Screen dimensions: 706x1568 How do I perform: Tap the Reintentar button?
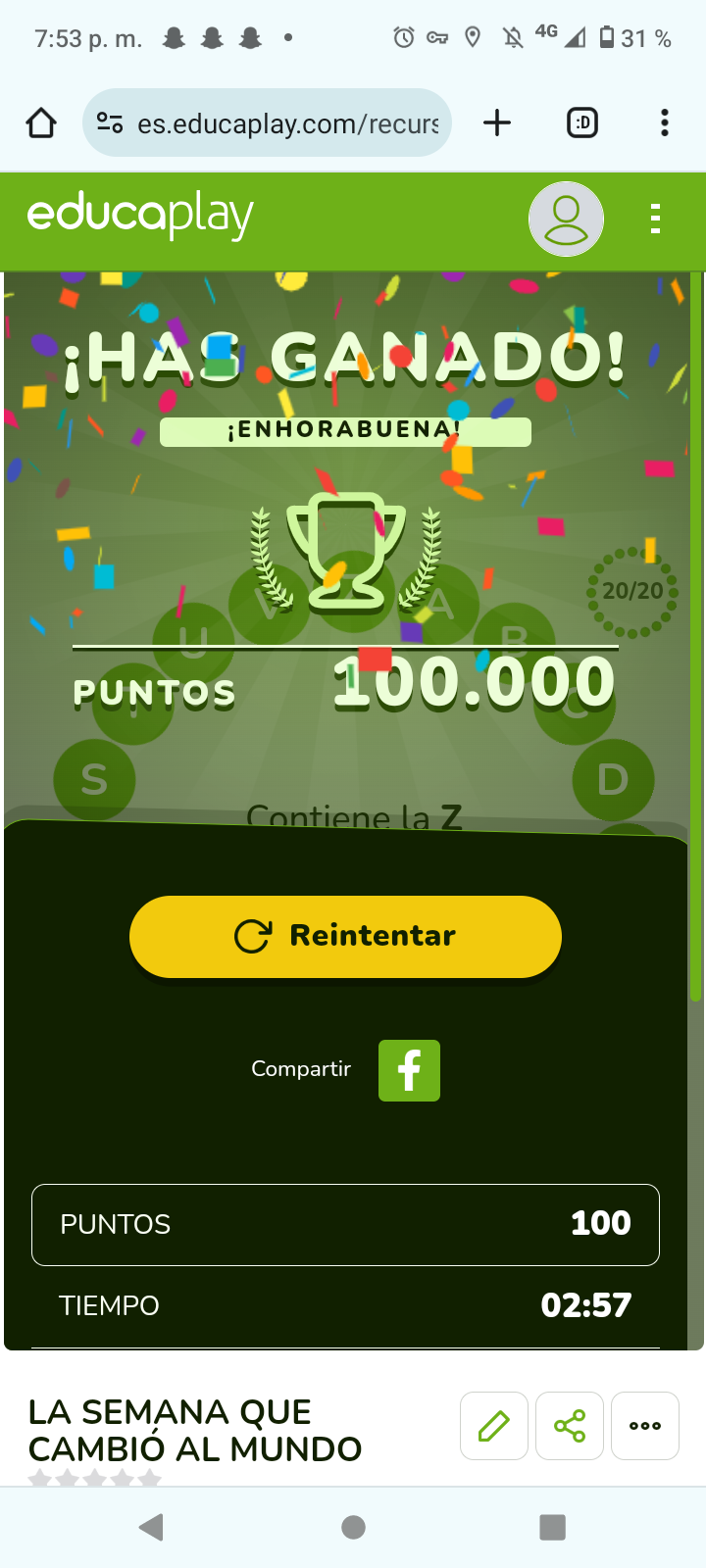(x=345, y=936)
